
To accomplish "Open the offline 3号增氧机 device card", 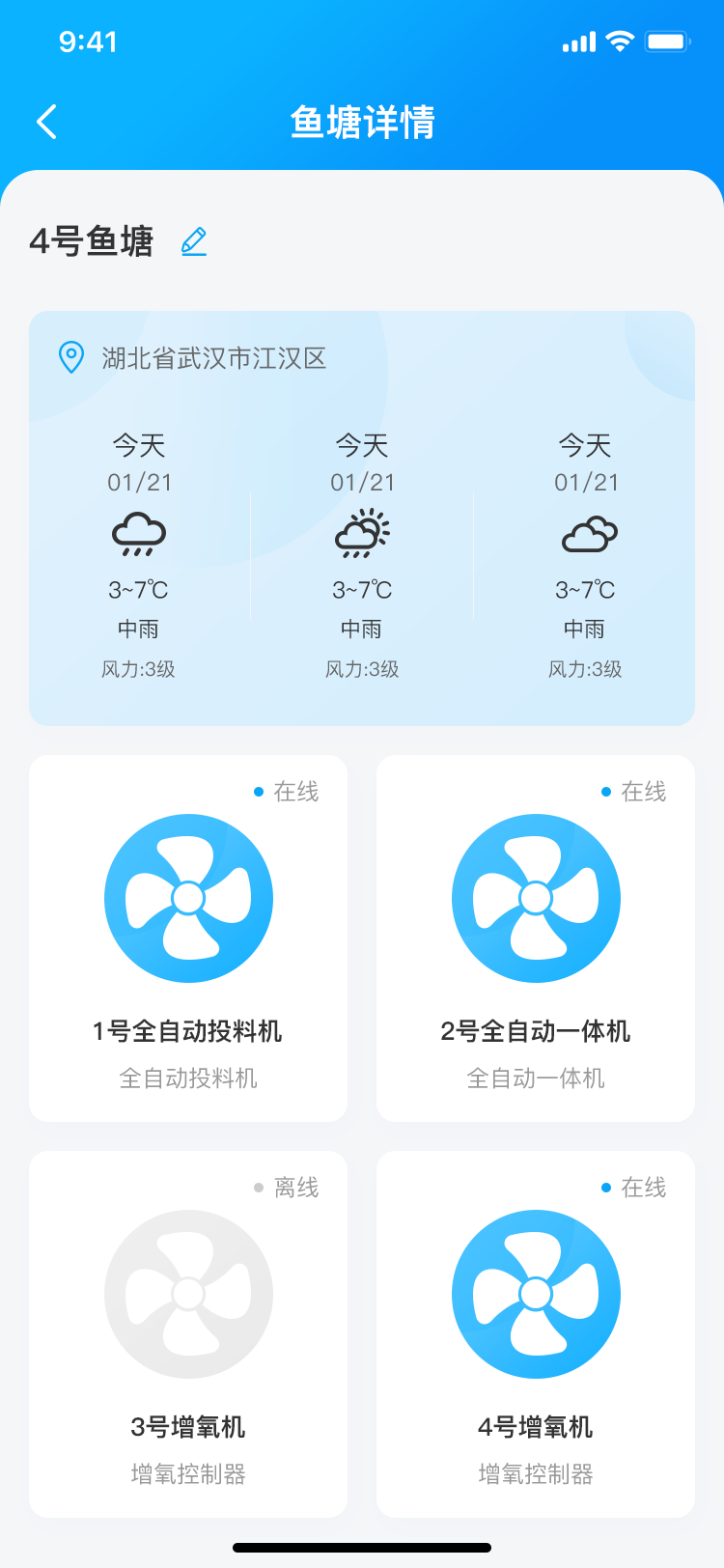I will coord(188,1334).
